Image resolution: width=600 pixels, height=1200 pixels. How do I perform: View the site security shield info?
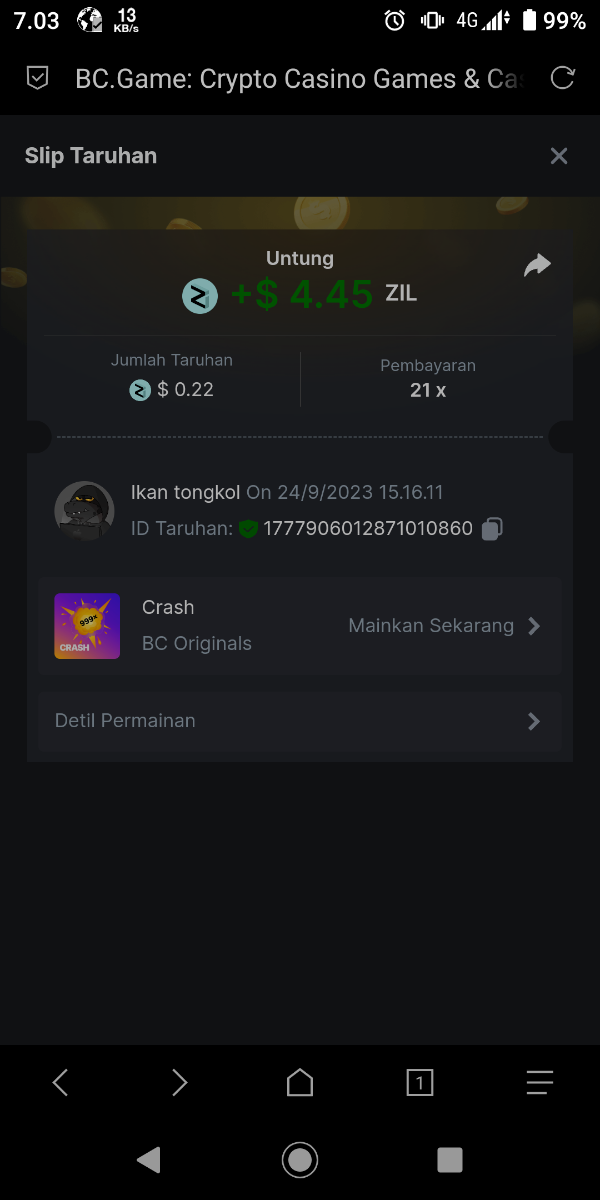click(x=37, y=78)
